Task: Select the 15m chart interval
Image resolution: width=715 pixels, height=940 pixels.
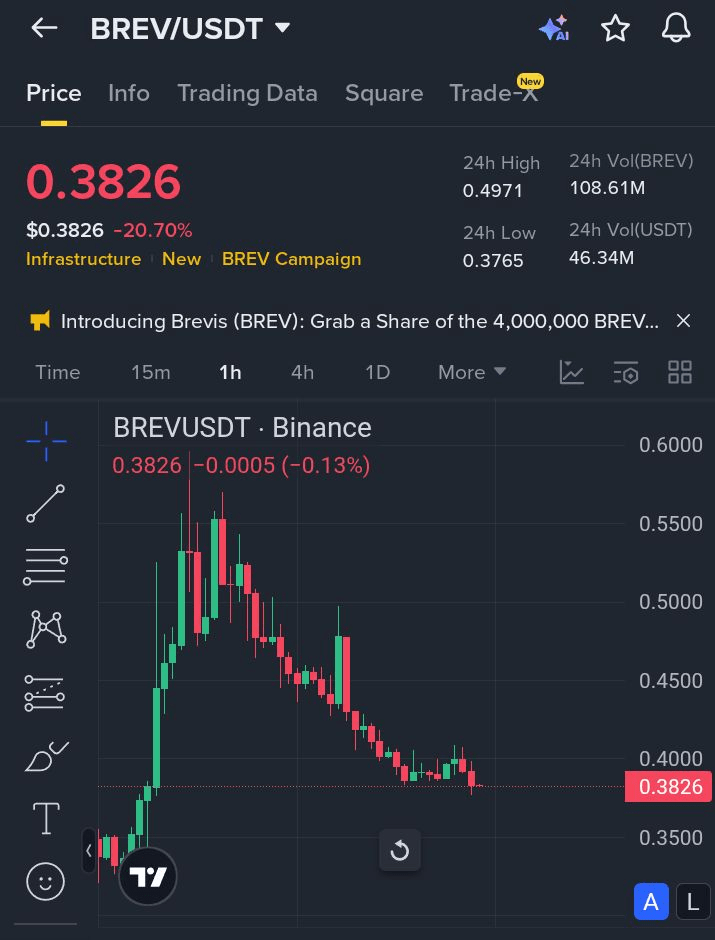Action: 151,372
